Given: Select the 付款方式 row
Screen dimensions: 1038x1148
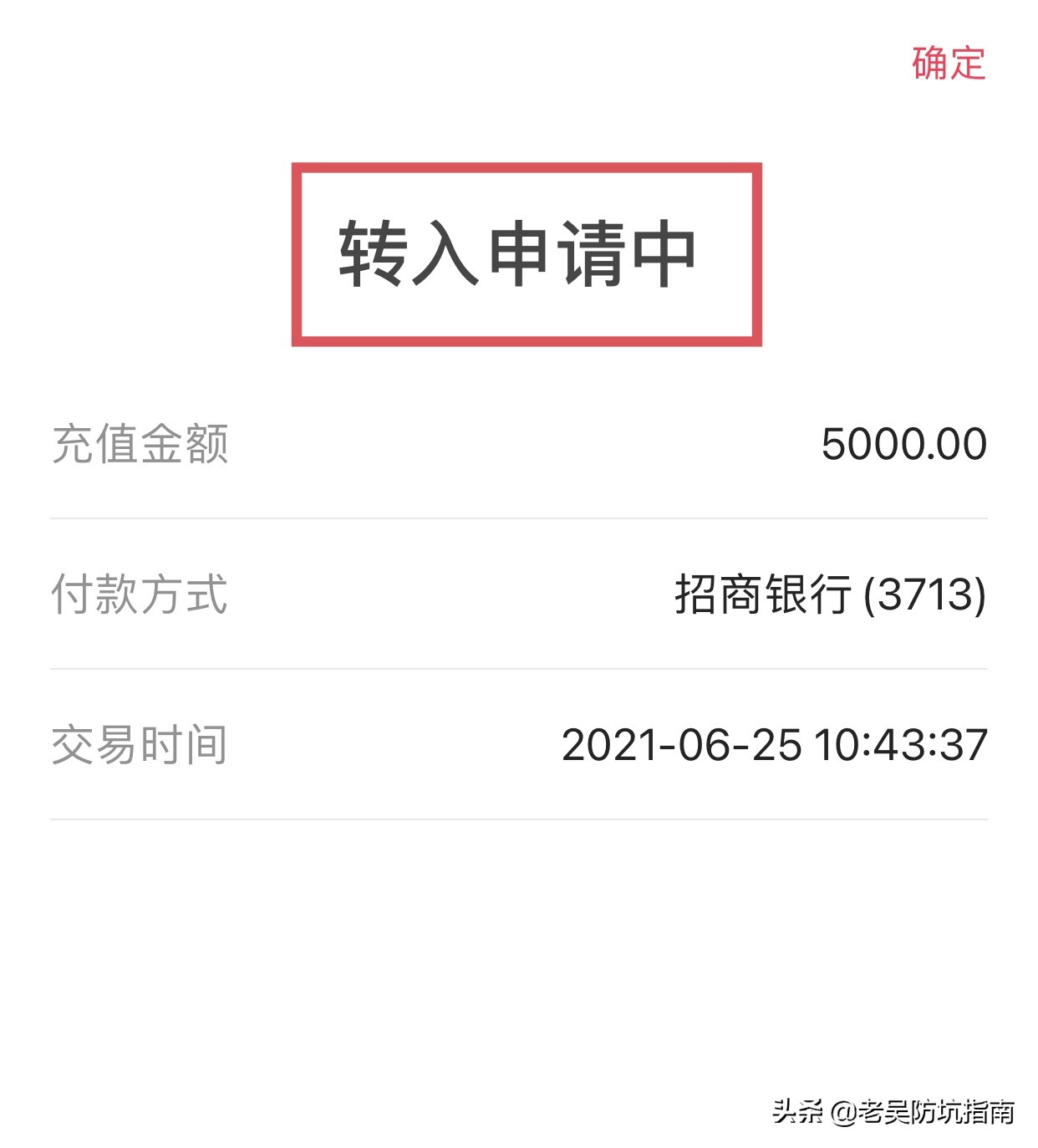Looking at the screenshot, I should [518, 596].
